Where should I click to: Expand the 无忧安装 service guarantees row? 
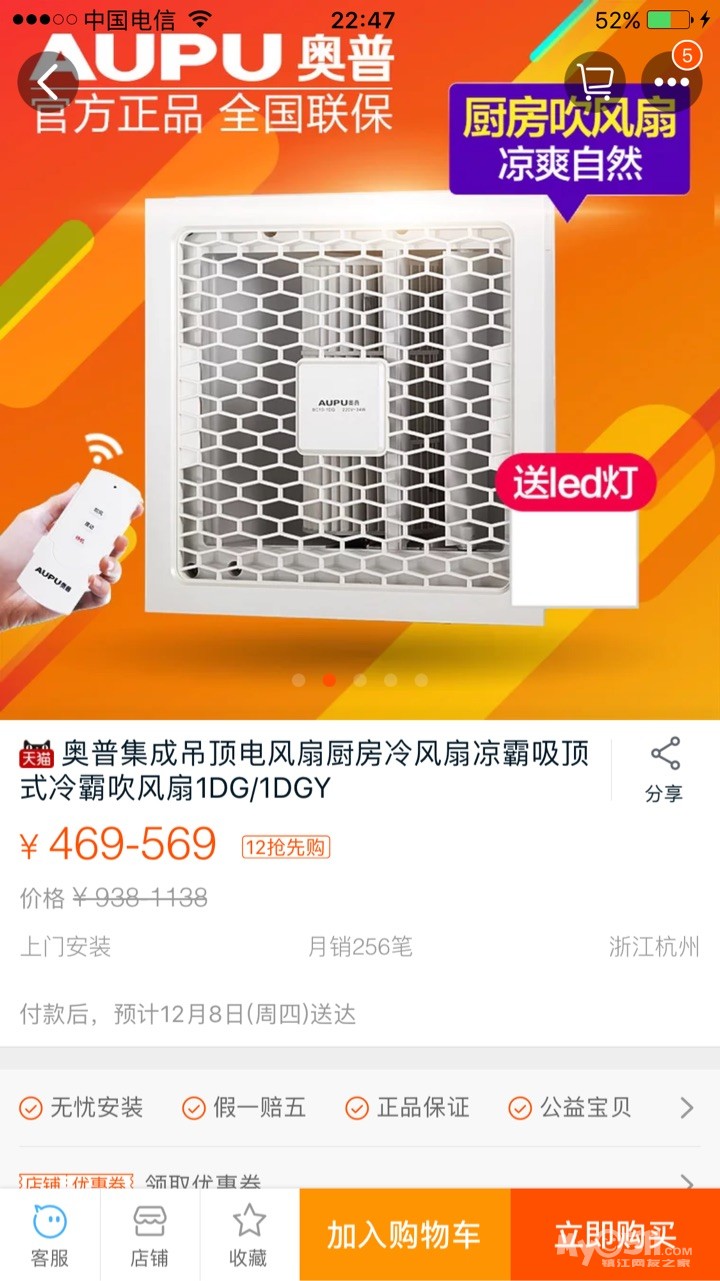[x=360, y=1108]
